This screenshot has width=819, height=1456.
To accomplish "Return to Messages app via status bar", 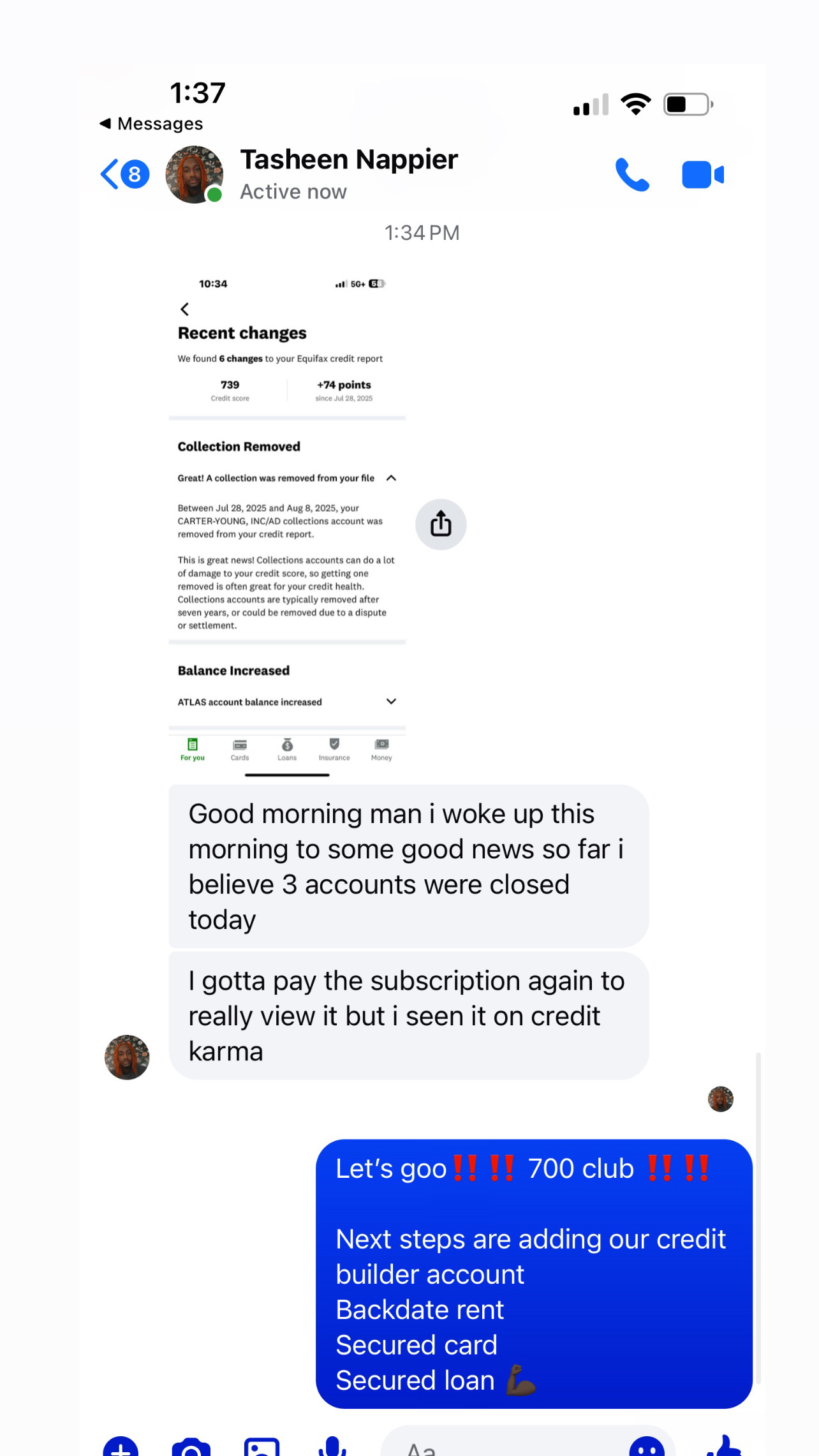I will click(151, 124).
